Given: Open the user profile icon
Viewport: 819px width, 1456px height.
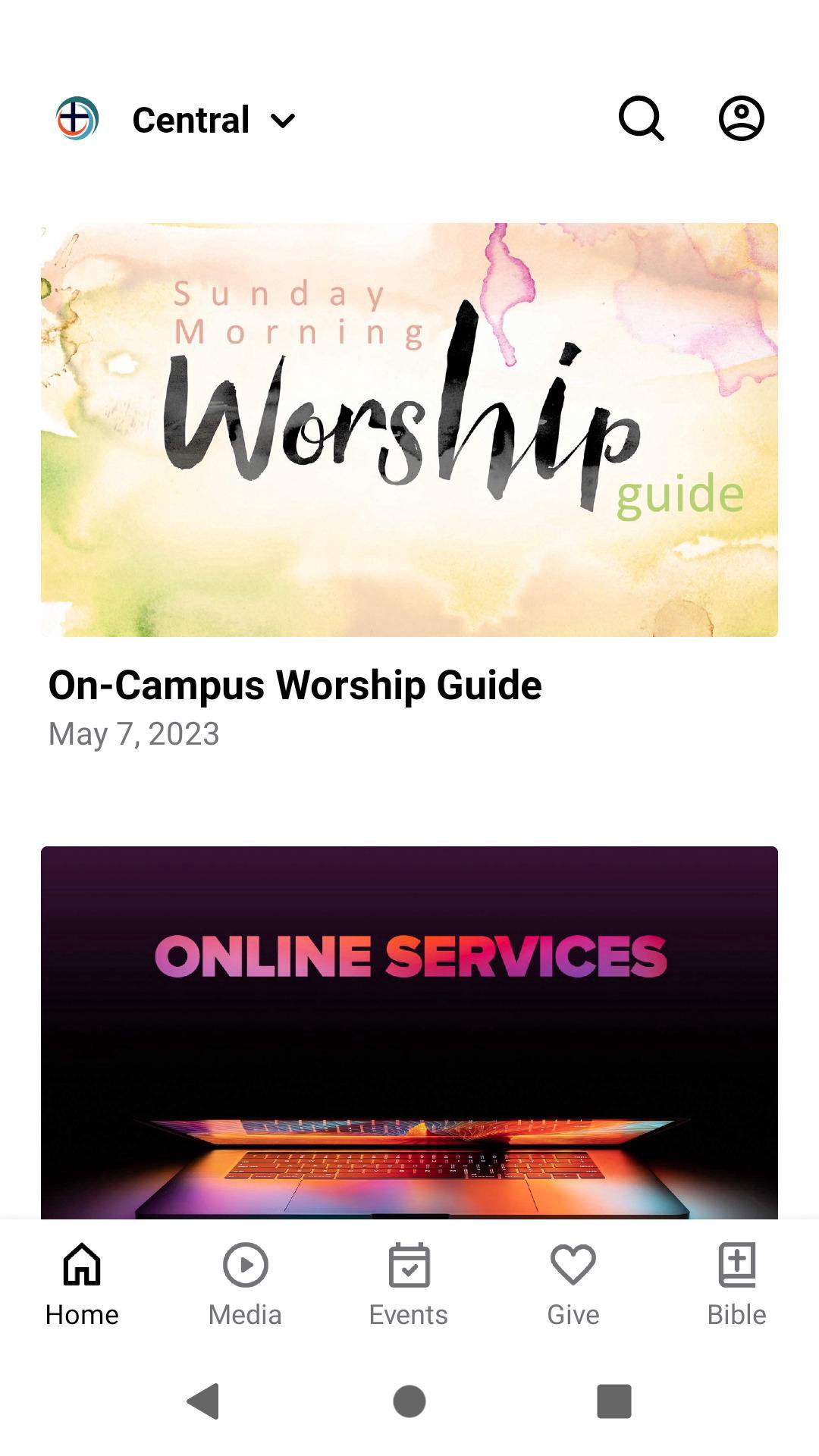Looking at the screenshot, I should (741, 119).
